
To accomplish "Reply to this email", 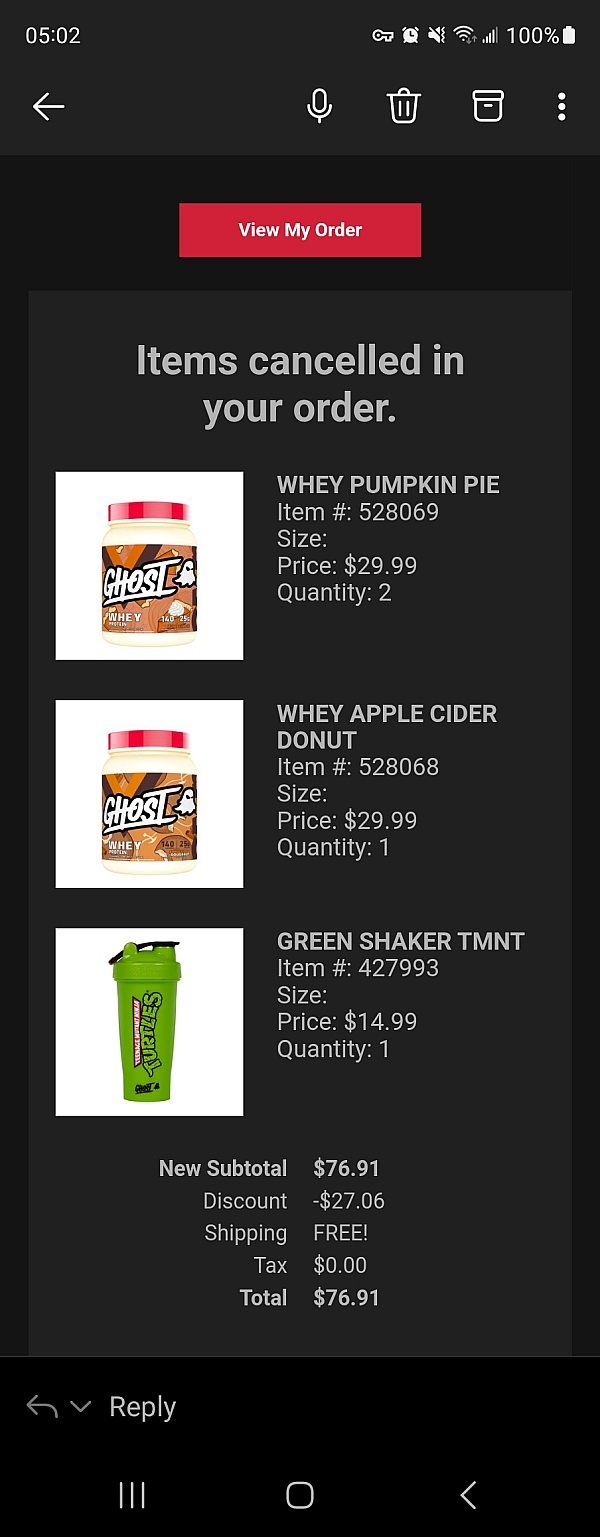I will tap(142, 1407).
